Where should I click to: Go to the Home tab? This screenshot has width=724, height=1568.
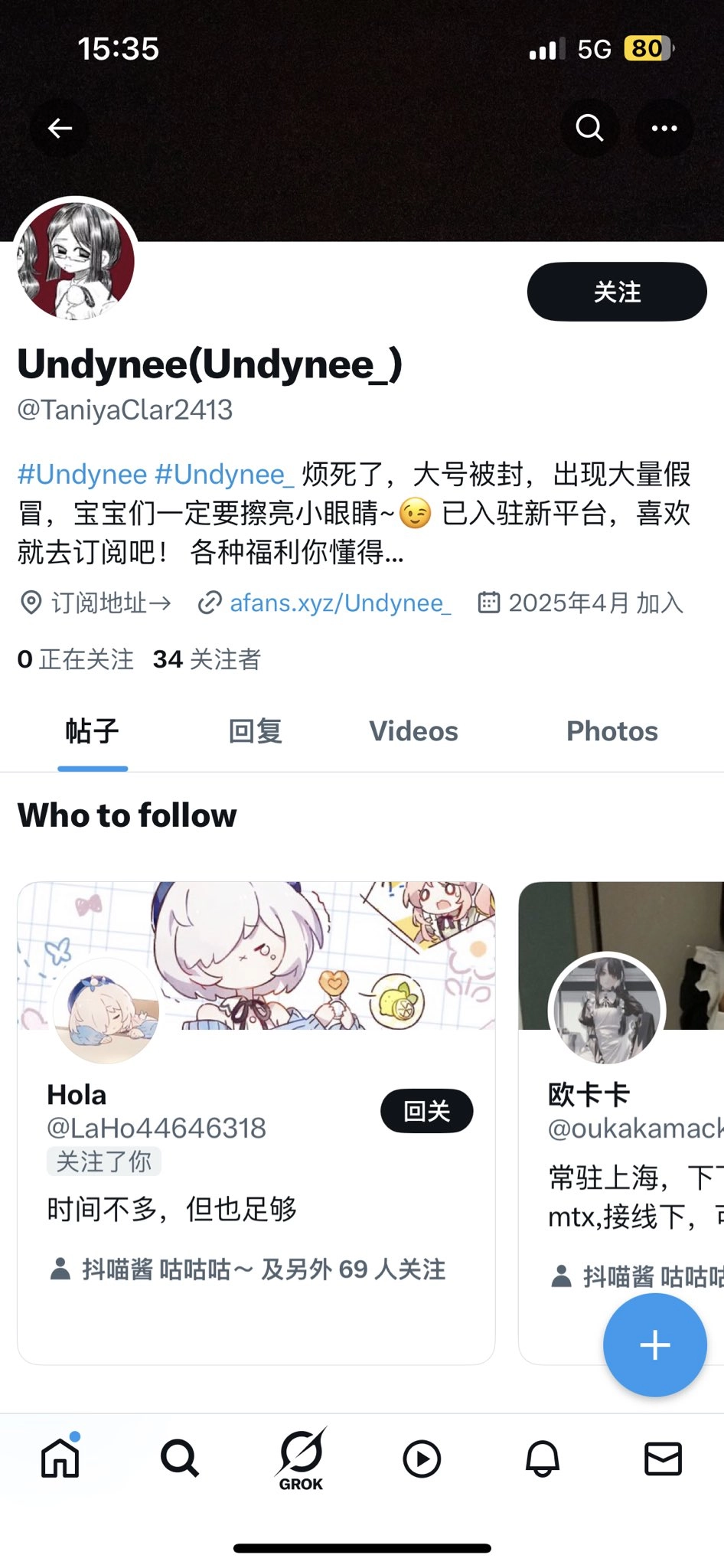(x=60, y=1459)
